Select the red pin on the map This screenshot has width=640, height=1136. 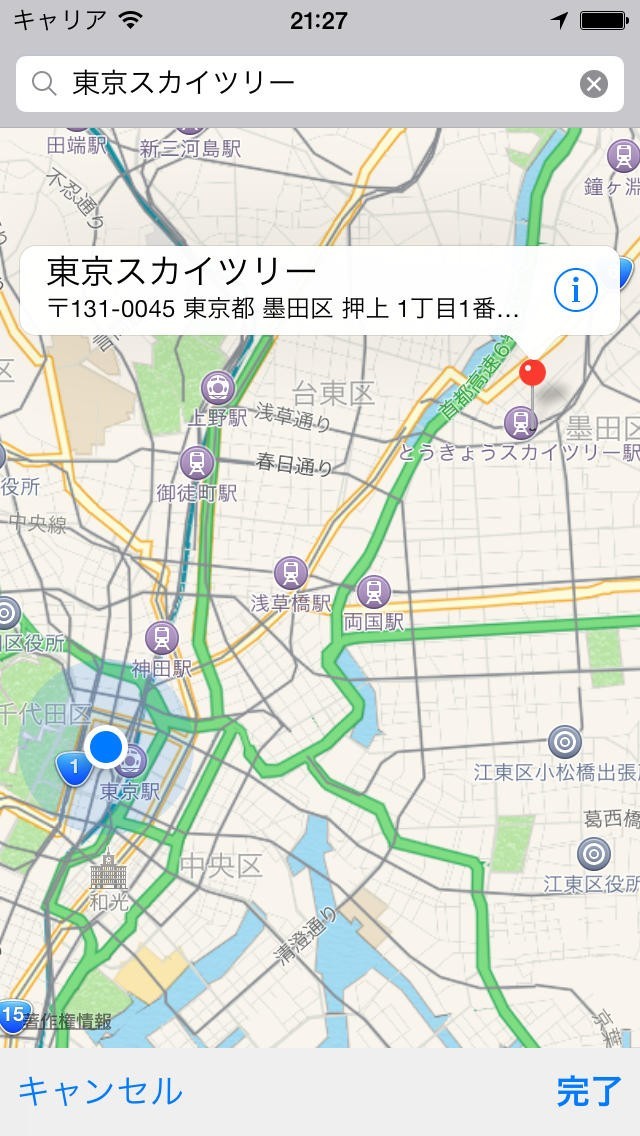point(533,375)
